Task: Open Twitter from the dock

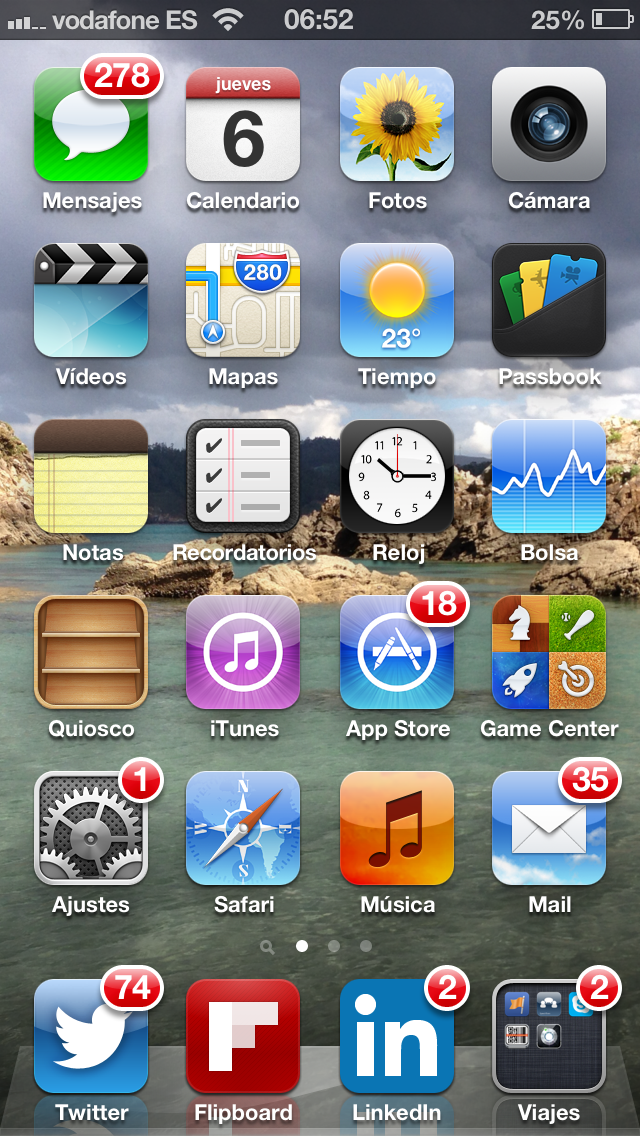Action: click(x=91, y=1036)
